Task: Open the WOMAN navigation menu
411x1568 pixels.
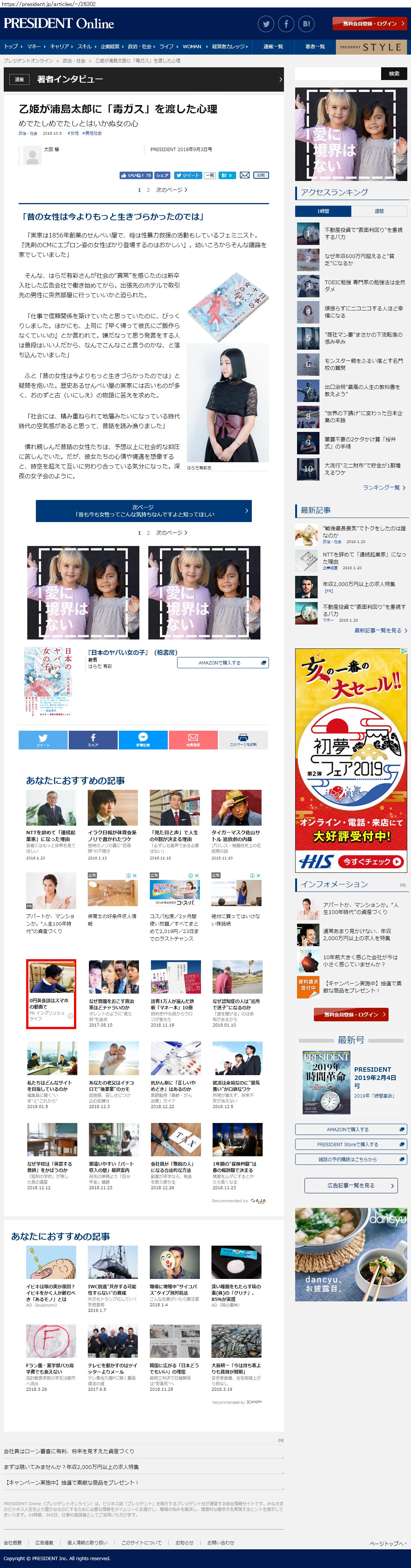Action: click(192, 46)
